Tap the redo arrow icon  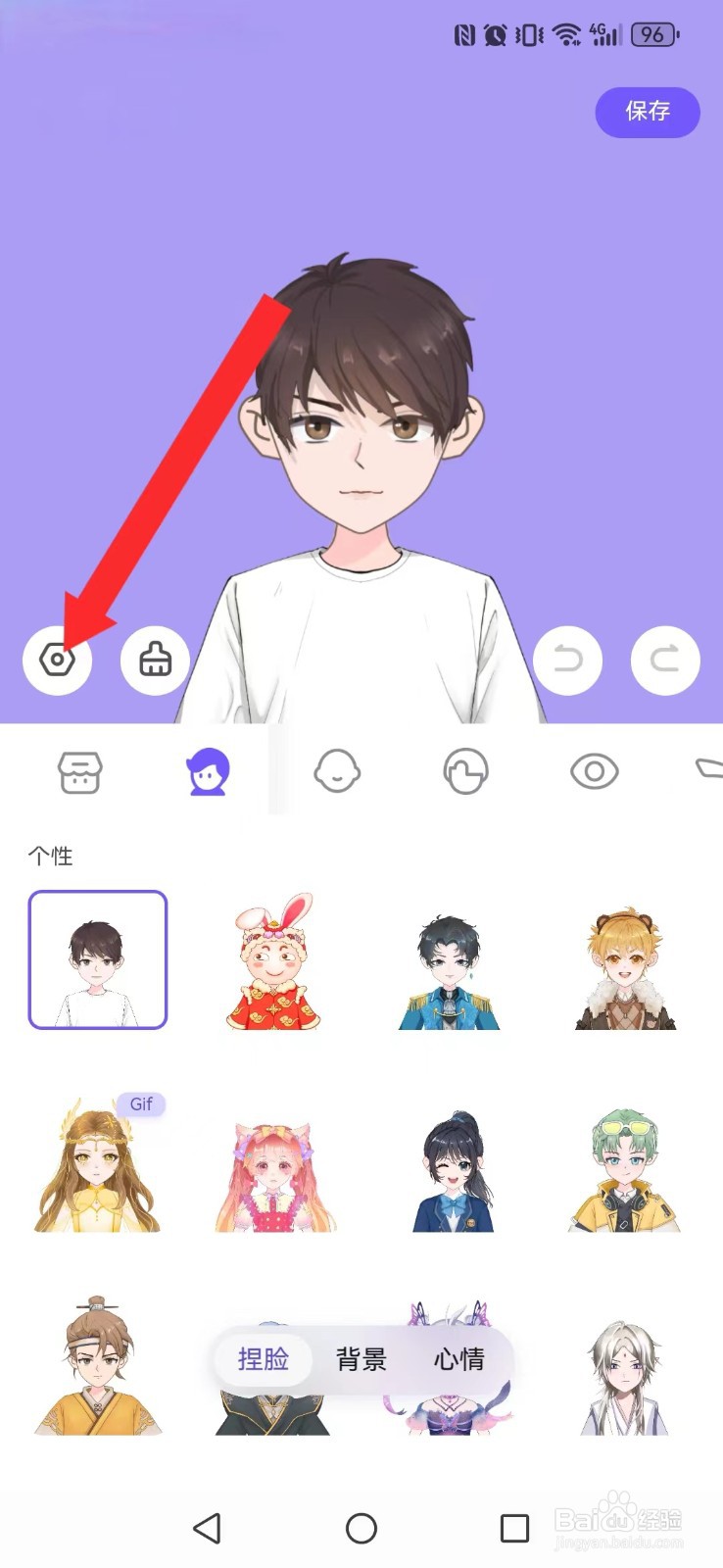click(665, 661)
